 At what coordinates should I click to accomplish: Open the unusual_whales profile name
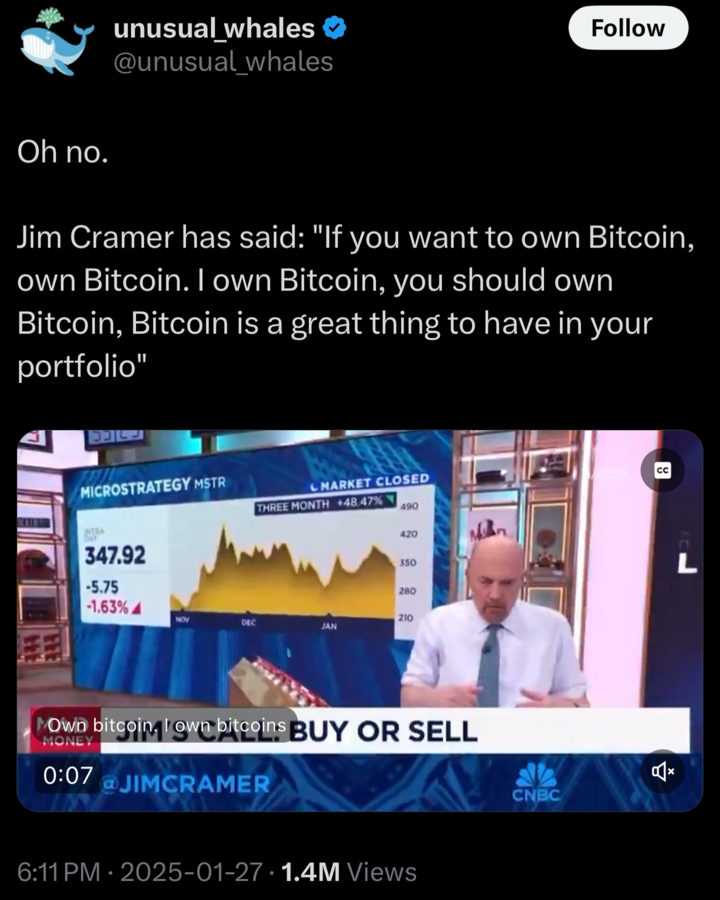coord(214,28)
